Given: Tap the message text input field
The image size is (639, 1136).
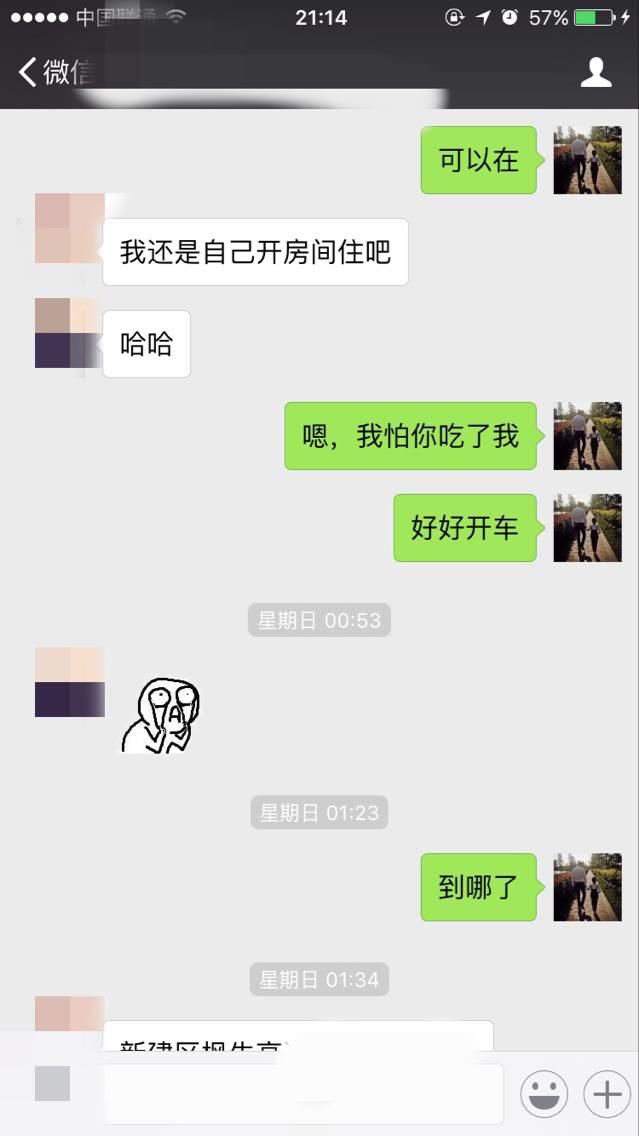Looking at the screenshot, I should [303, 1094].
